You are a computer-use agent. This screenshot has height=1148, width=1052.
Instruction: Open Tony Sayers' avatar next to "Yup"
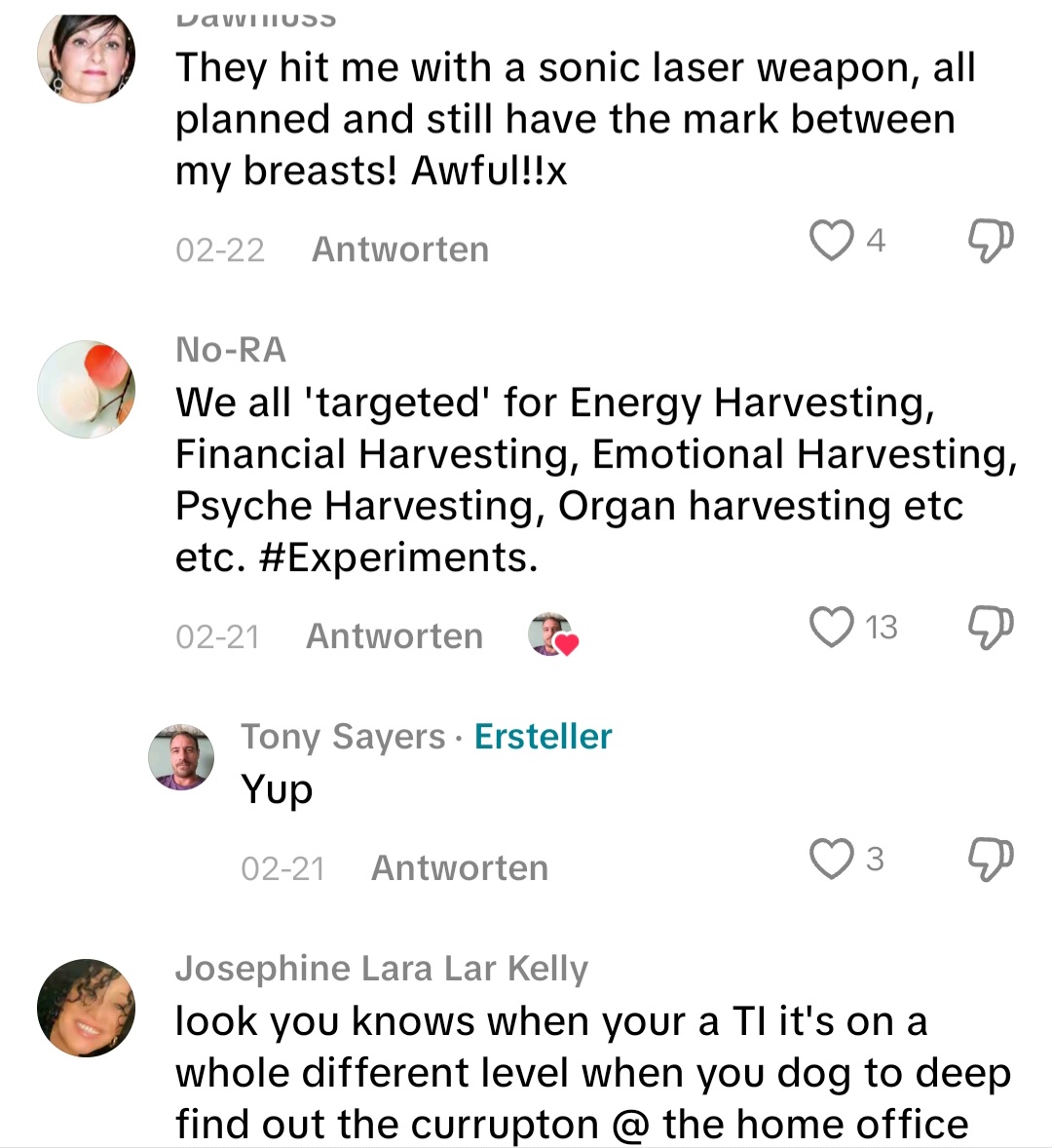tap(181, 757)
